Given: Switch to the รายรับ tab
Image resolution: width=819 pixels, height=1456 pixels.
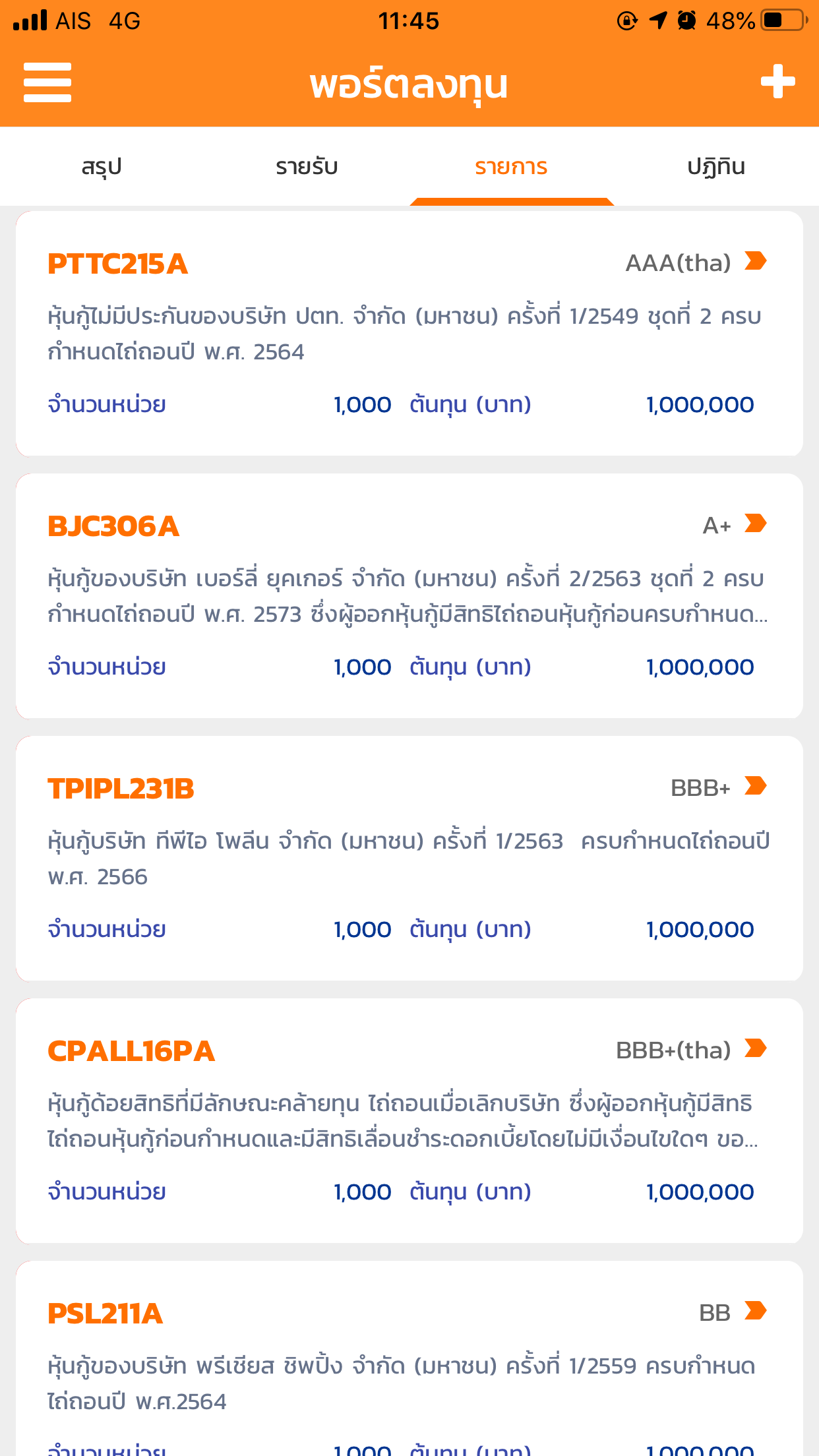Looking at the screenshot, I should coord(307,167).
